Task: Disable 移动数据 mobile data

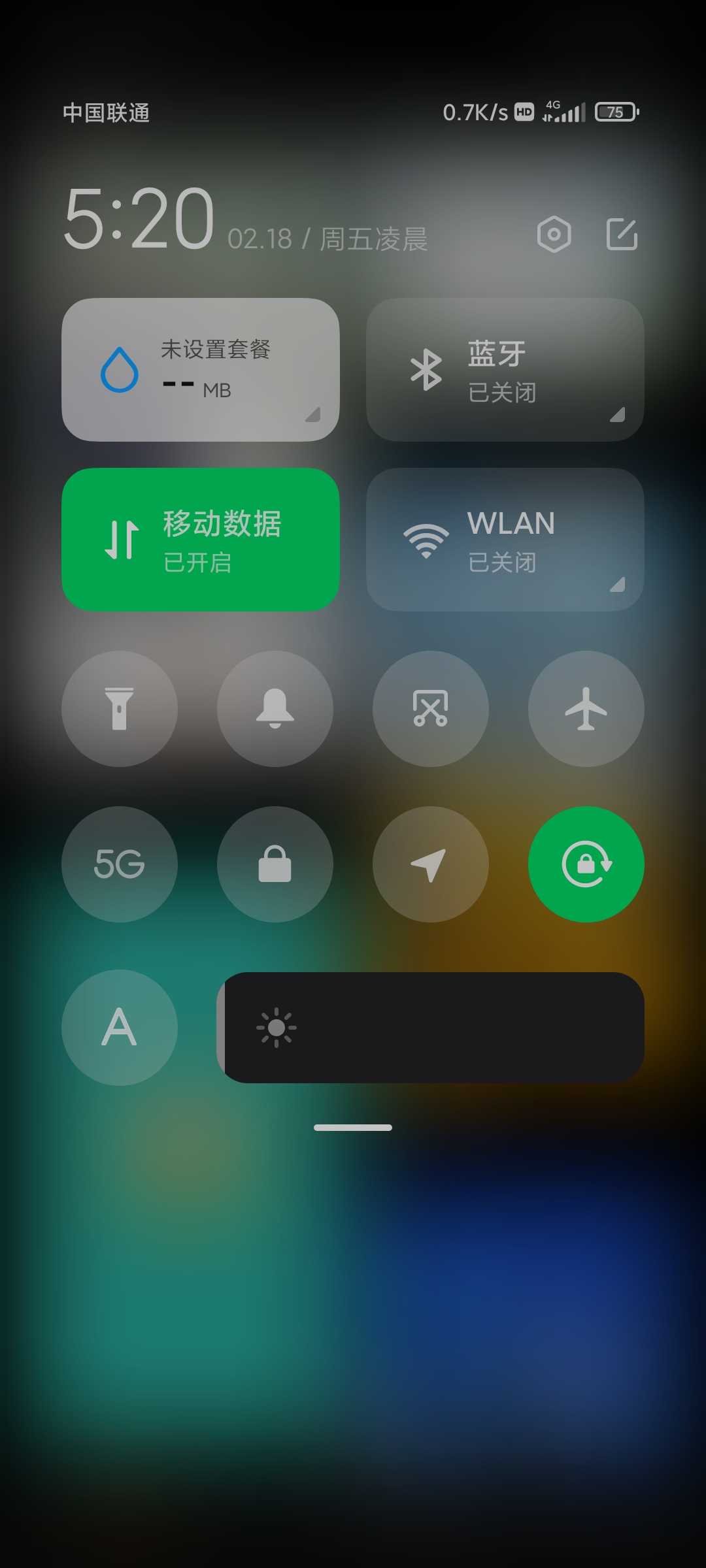Action: coord(201,540)
